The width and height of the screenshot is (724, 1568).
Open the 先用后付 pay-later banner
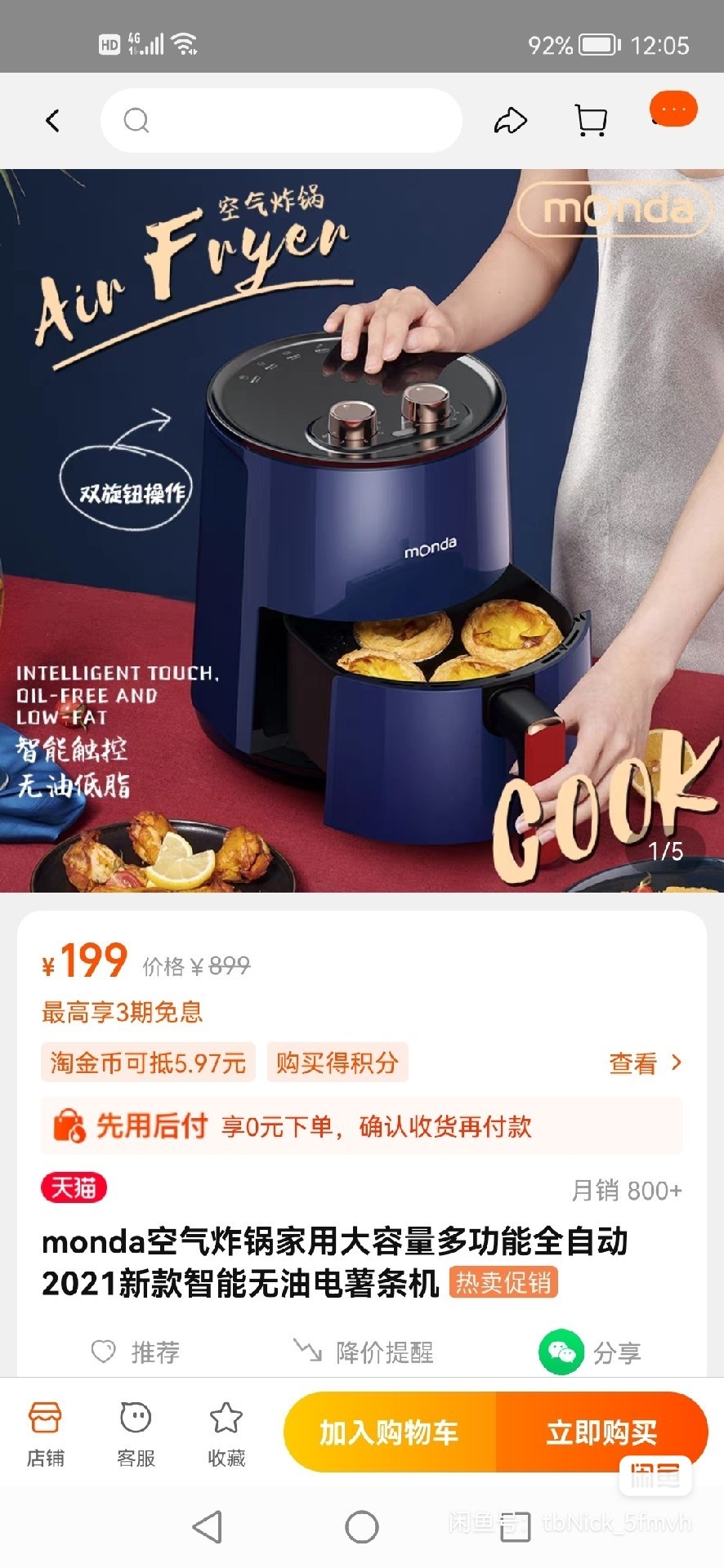362,1126
